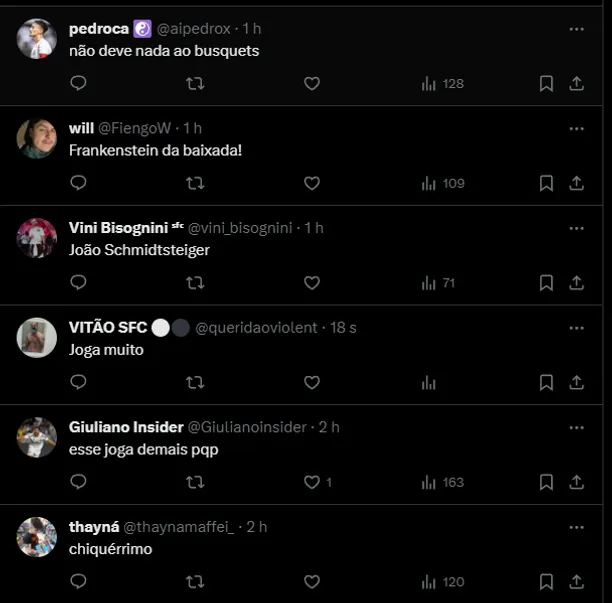
Task: Reply to thayná's chiquérrimo tweet
Action: click(78, 581)
